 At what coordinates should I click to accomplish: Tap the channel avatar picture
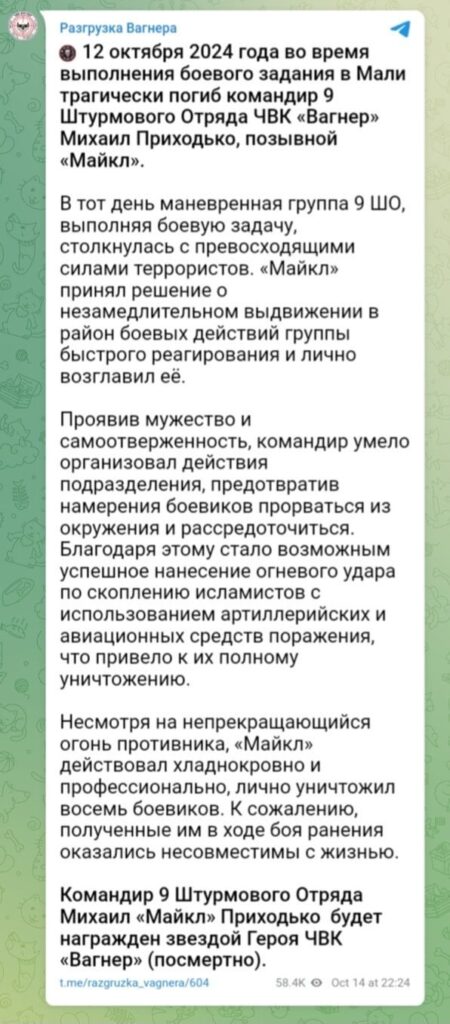click(25, 27)
